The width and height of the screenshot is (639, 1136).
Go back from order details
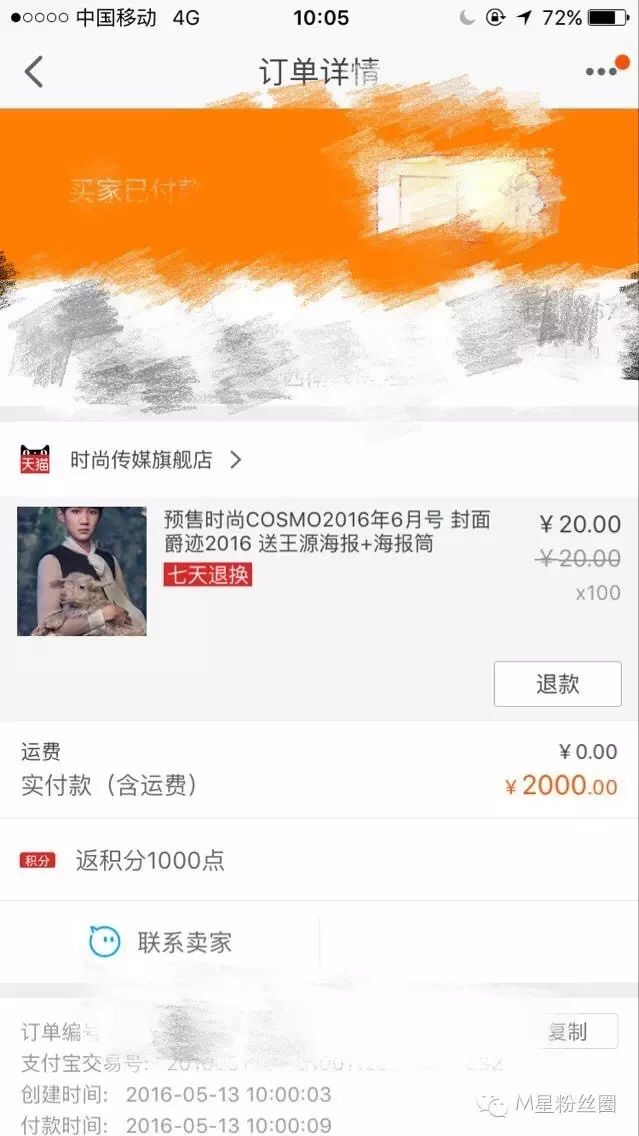34,72
